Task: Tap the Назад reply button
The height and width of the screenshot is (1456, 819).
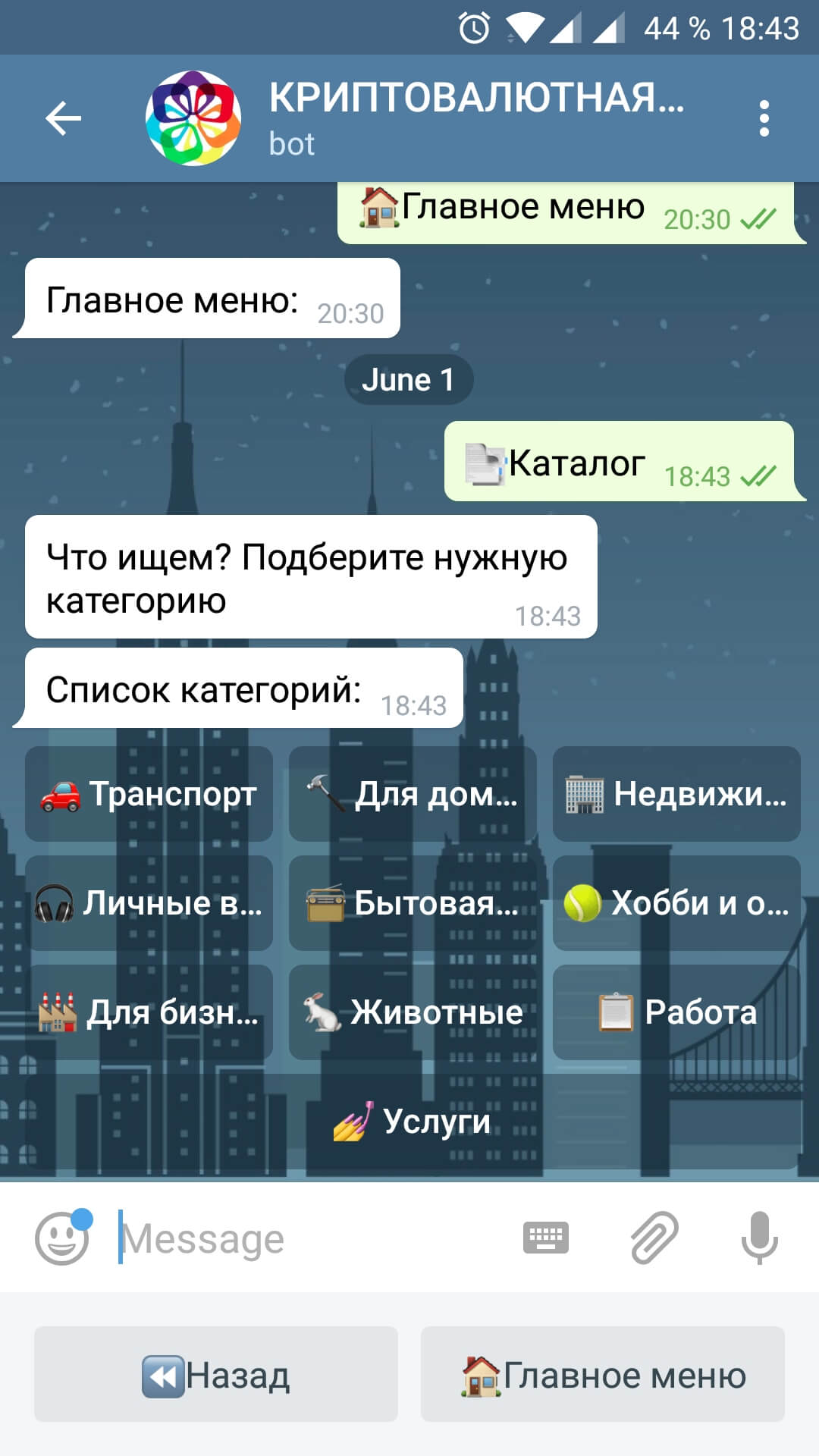Action: [x=216, y=1374]
